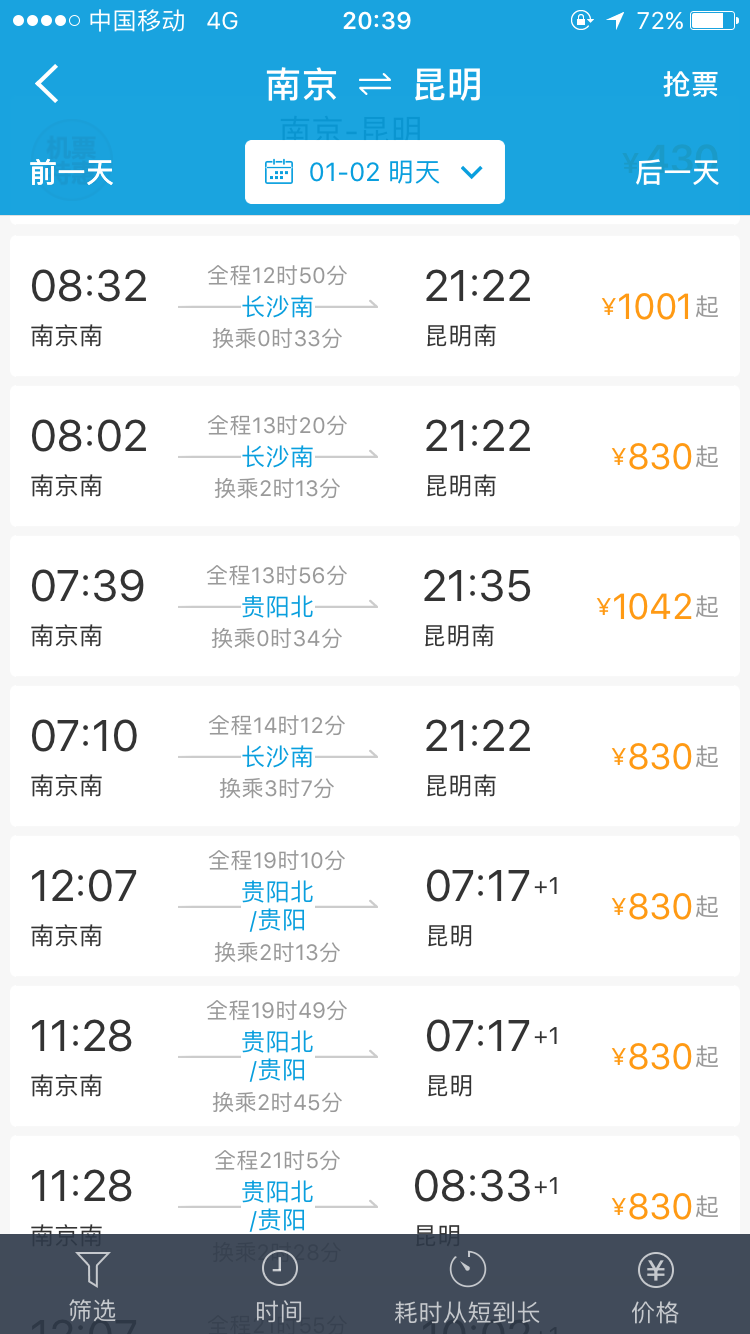
Task: Choose the 07:10 departure to 昆明南
Action: click(x=375, y=756)
